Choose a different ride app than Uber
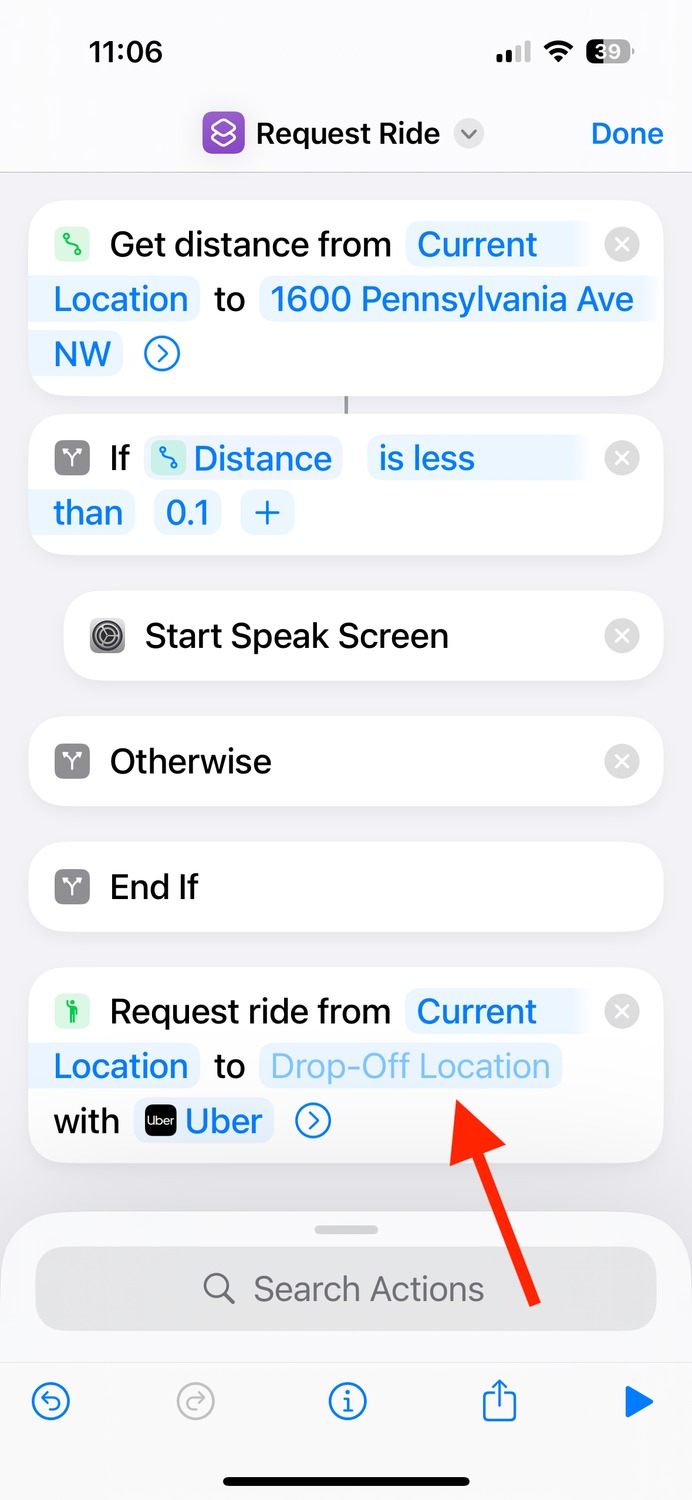Image resolution: width=692 pixels, height=1500 pixels. [x=204, y=1121]
